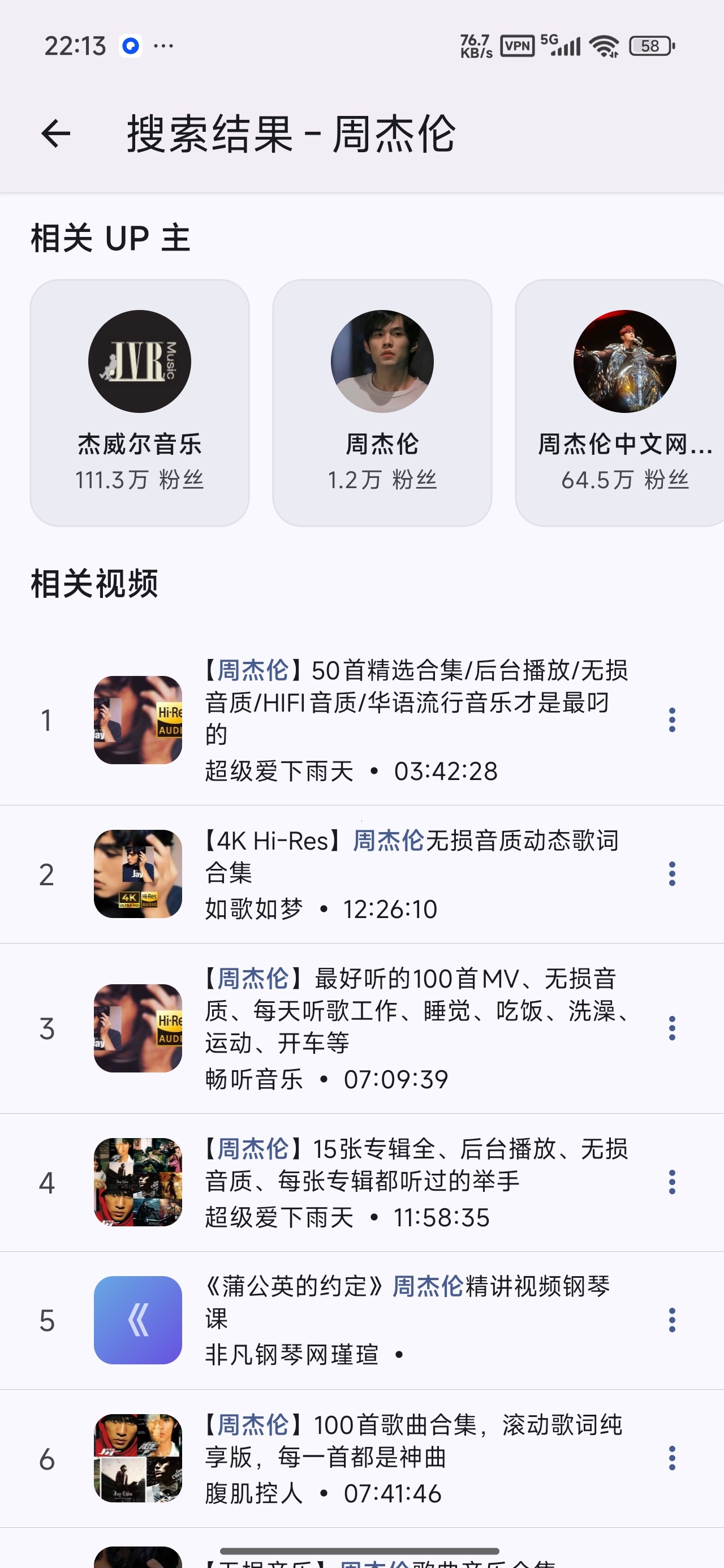Open the 4K Hi-Res 无损音质动态歌词合集 result

click(361, 874)
